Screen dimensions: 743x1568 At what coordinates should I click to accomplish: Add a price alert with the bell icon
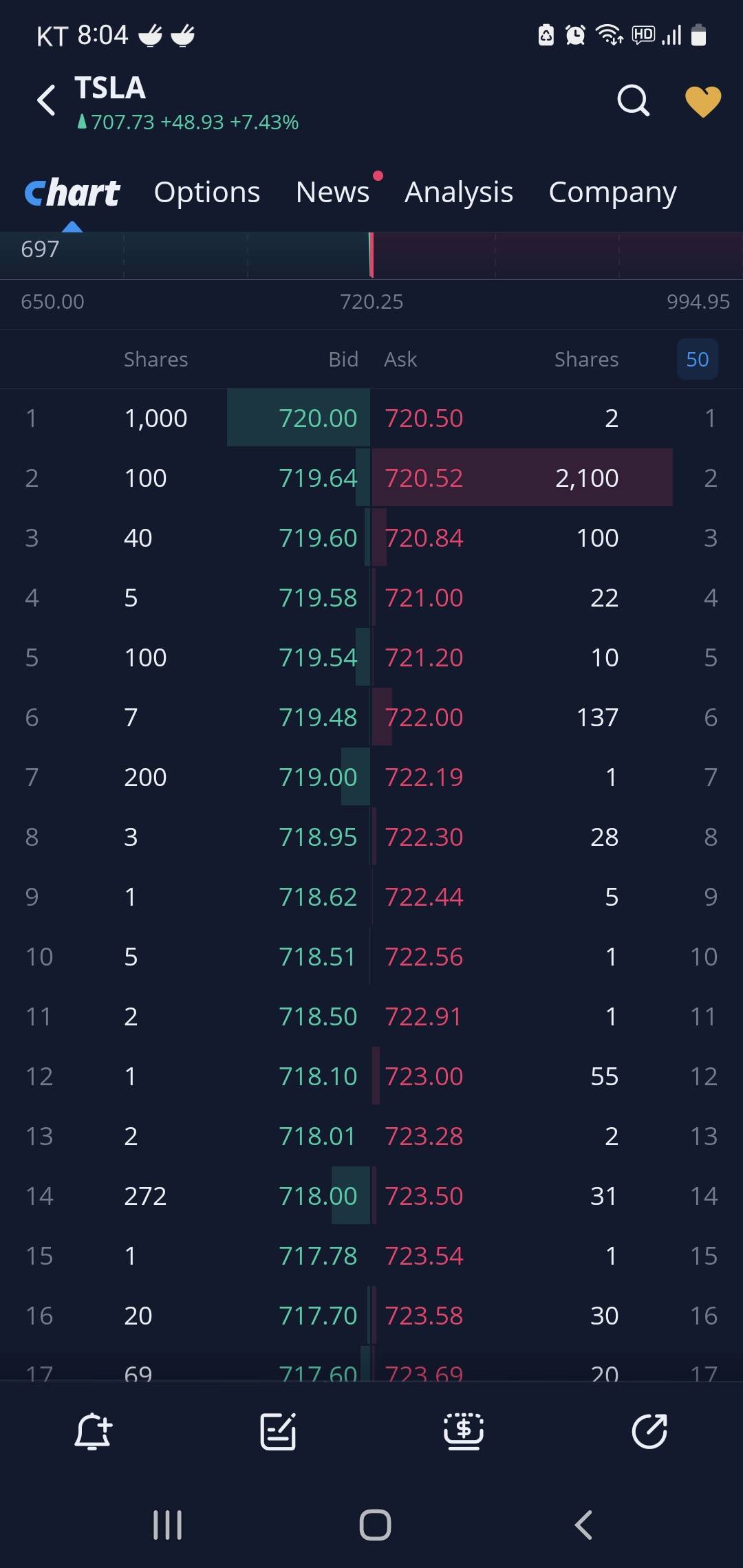(93, 1432)
